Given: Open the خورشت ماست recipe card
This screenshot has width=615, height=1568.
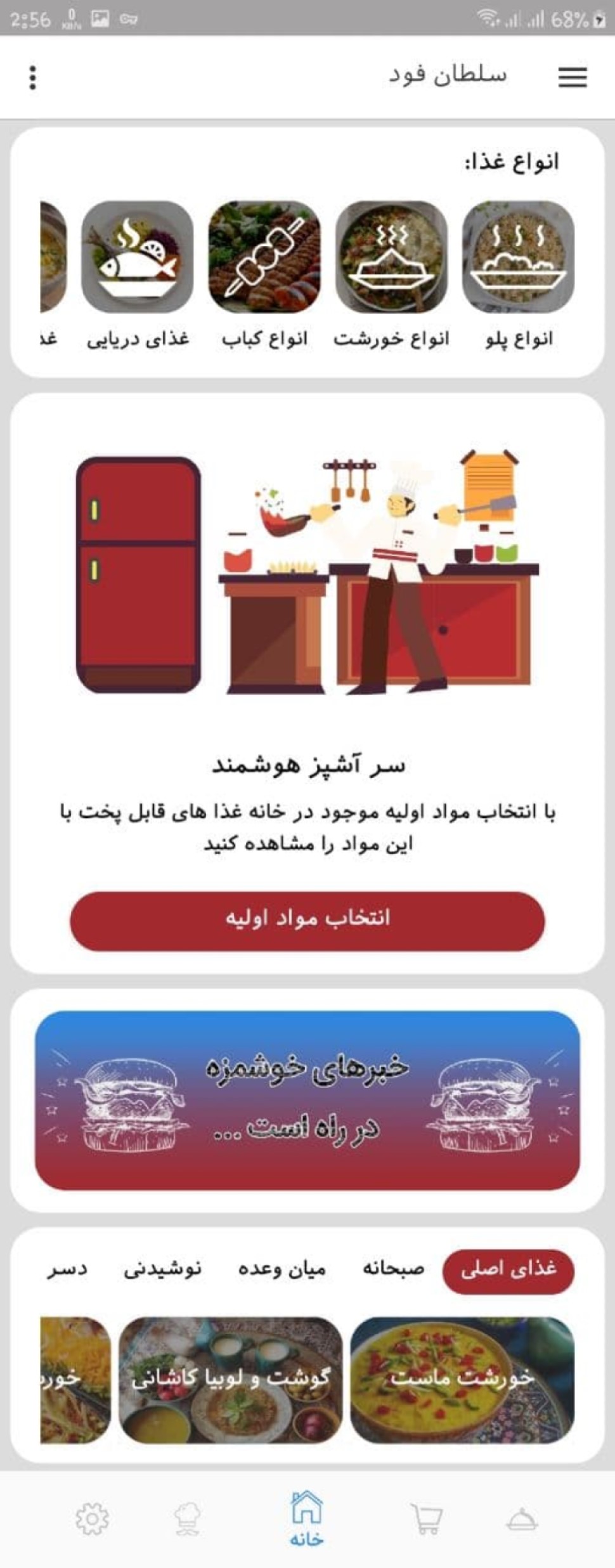Looking at the screenshot, I should 462,1379.
